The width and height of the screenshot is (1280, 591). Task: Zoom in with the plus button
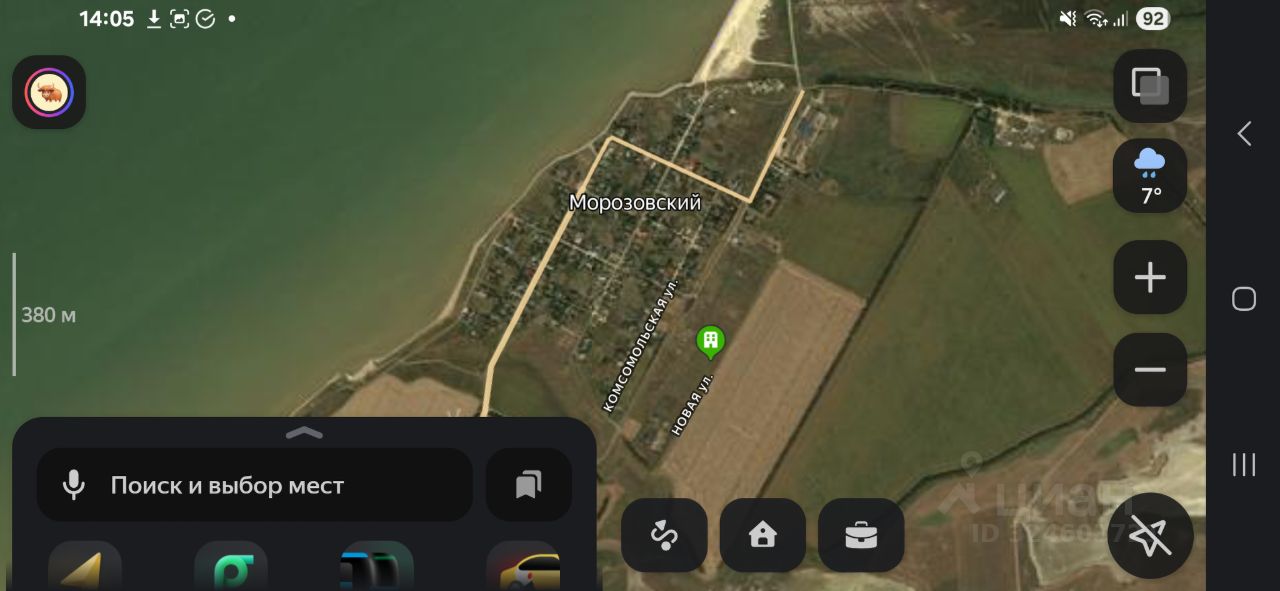[x=1150, y=278]
